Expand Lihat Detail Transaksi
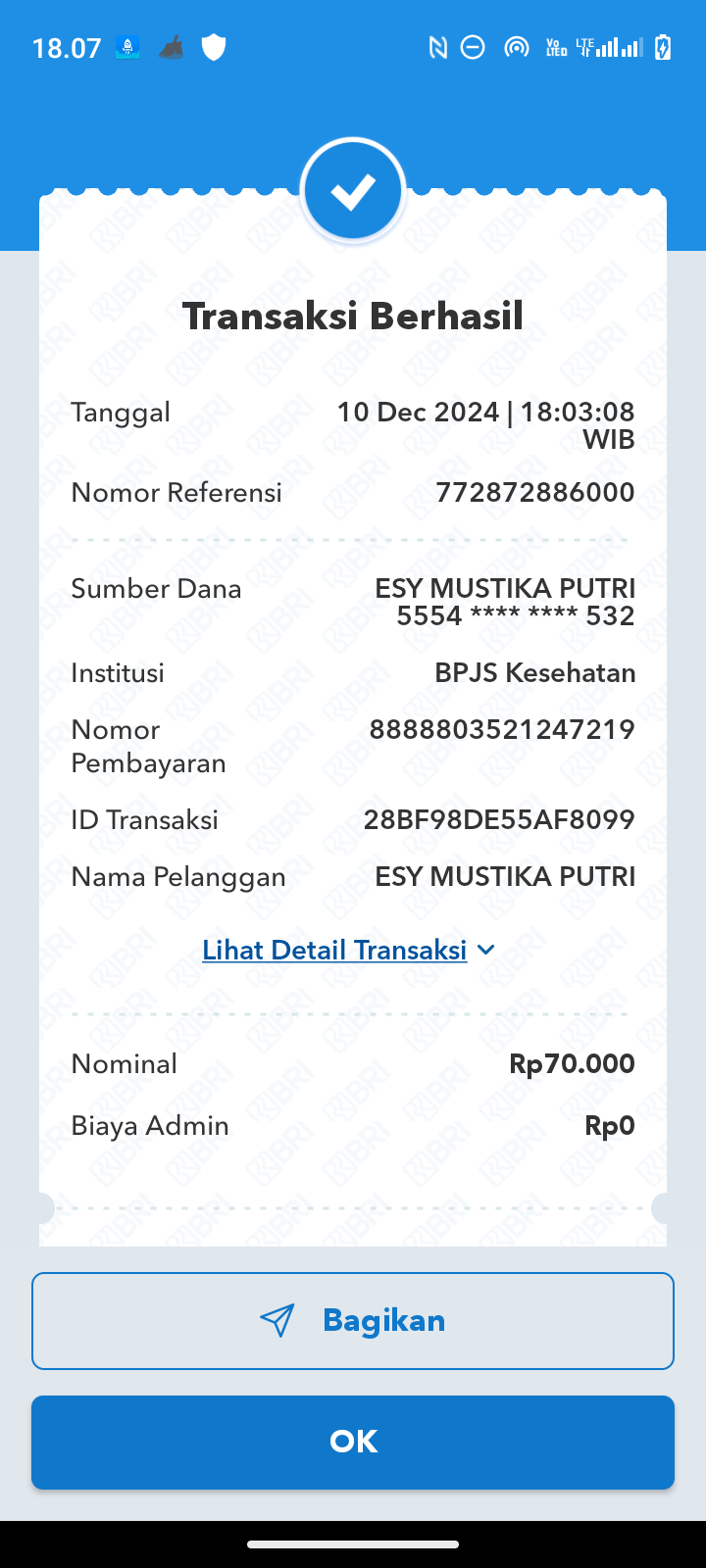Screen dimensions: 706x1568 pos(348,950)
